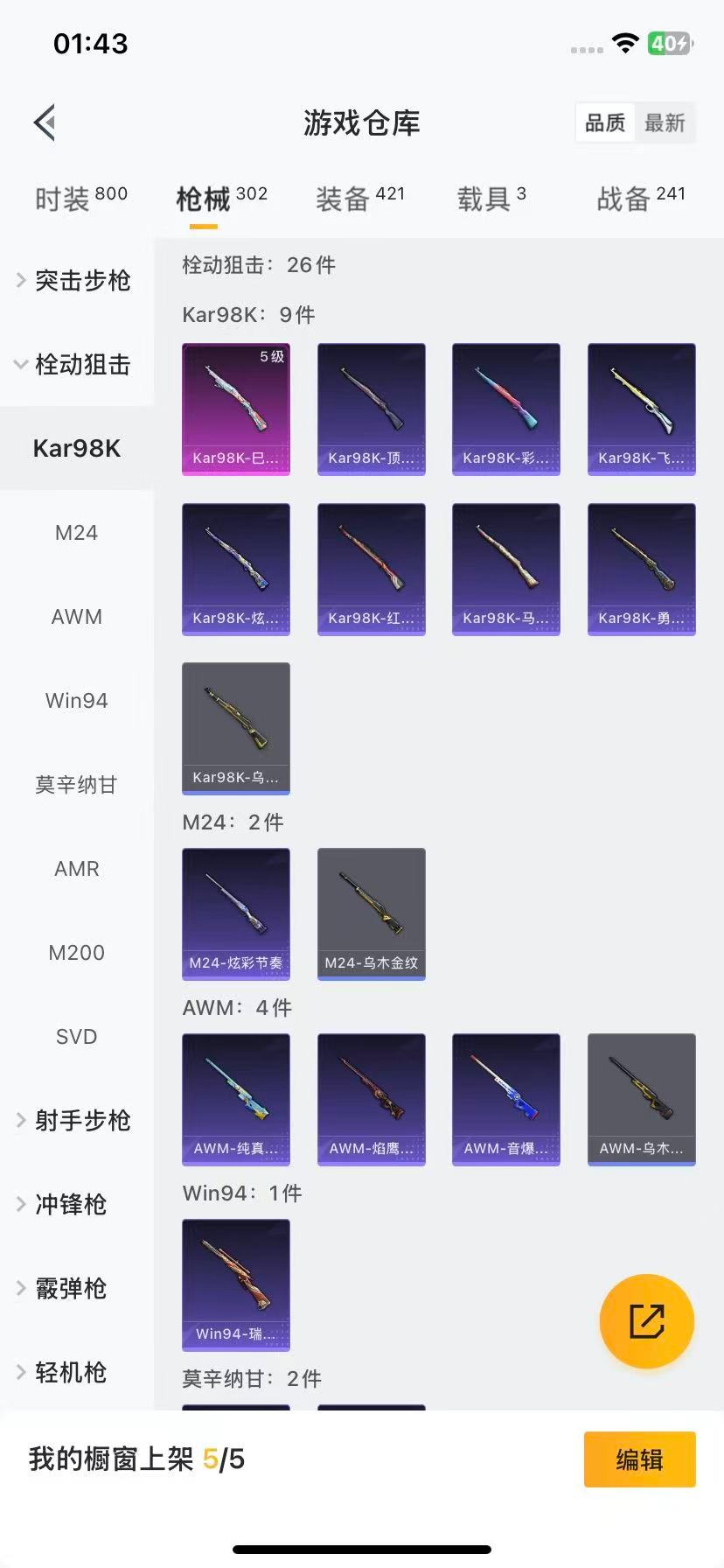The width and height of the screenshot is (724, 1568).
Task: Jump to 莫辛纳甘 in the sidebar
Action: coord(76,785)
